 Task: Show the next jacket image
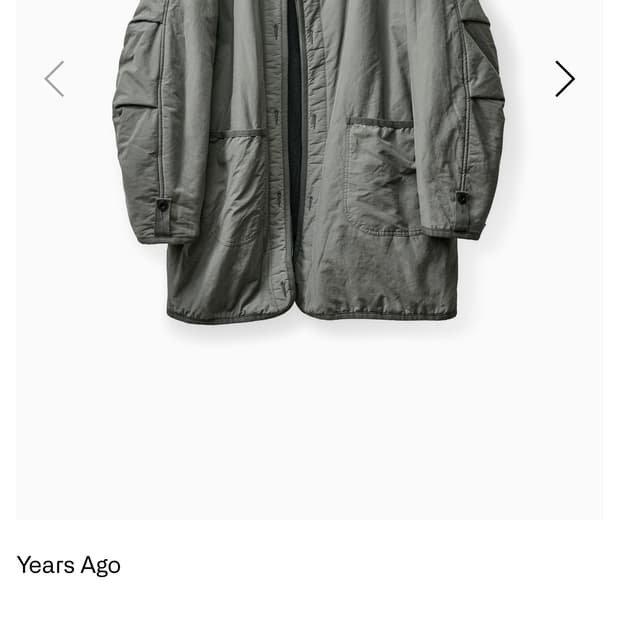(565, 79)
